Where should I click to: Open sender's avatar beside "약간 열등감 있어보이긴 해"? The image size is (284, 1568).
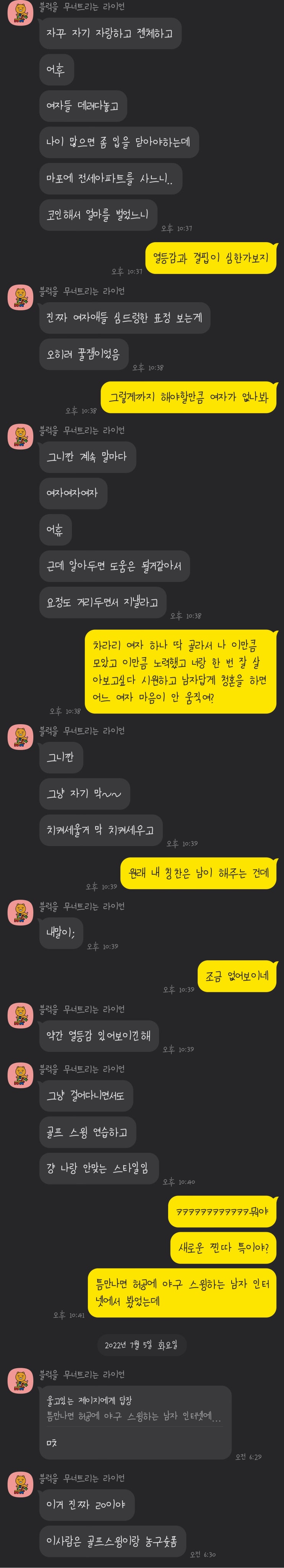tap(20, 1015)
